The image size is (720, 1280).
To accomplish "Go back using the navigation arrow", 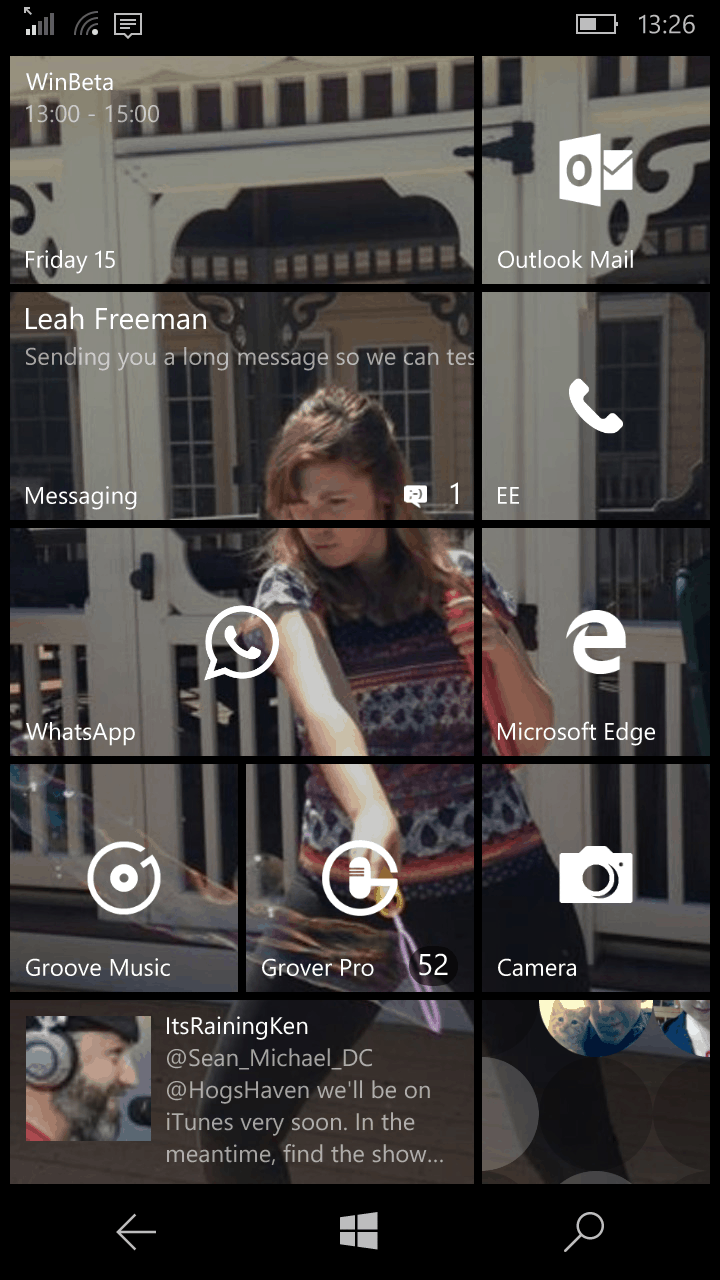I will pos(136,1232).
